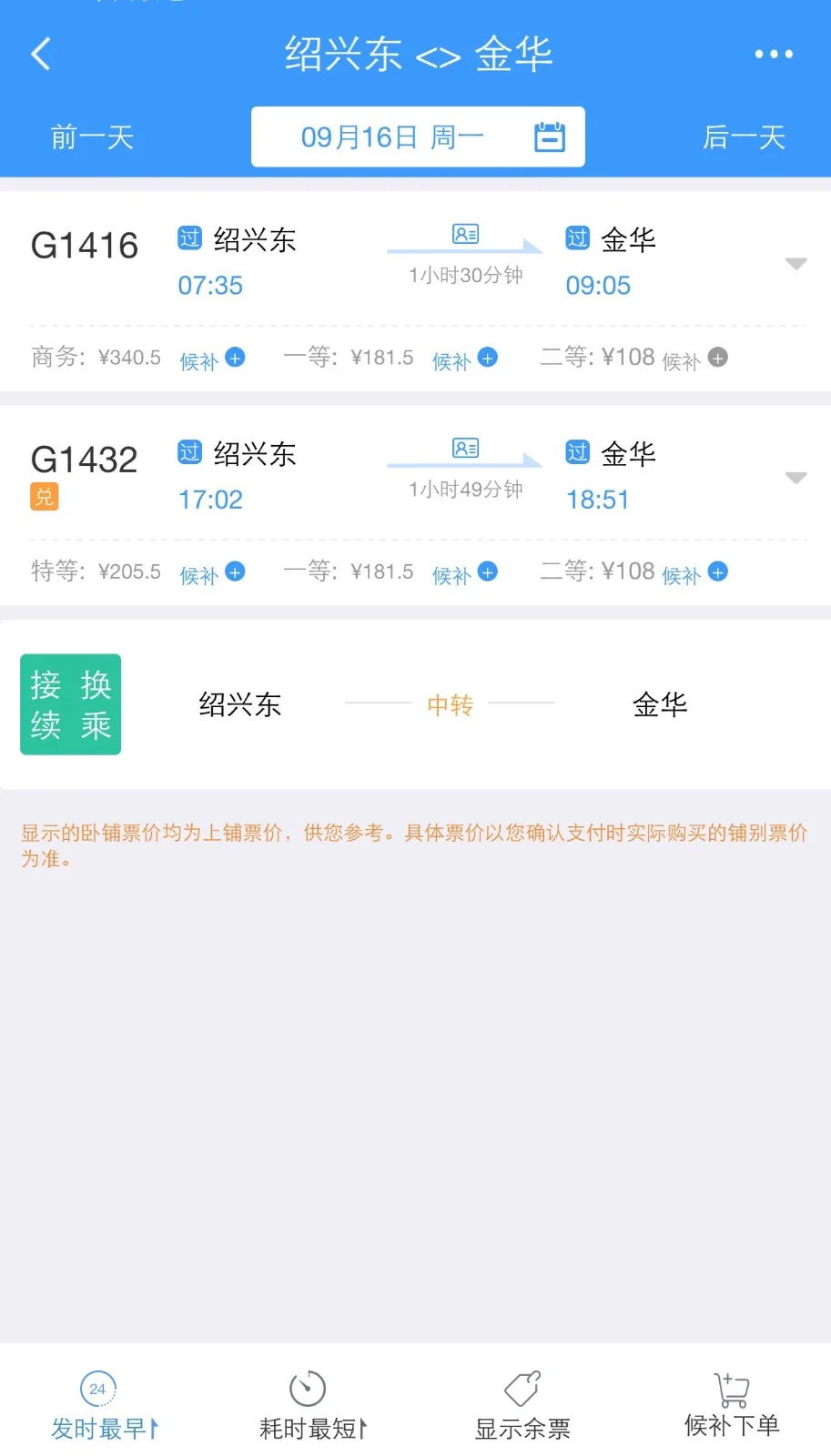Viewport: 831px width, 1456px height.
Task: Expand G1416 train details arrow
Action: [x=796, y=262]
